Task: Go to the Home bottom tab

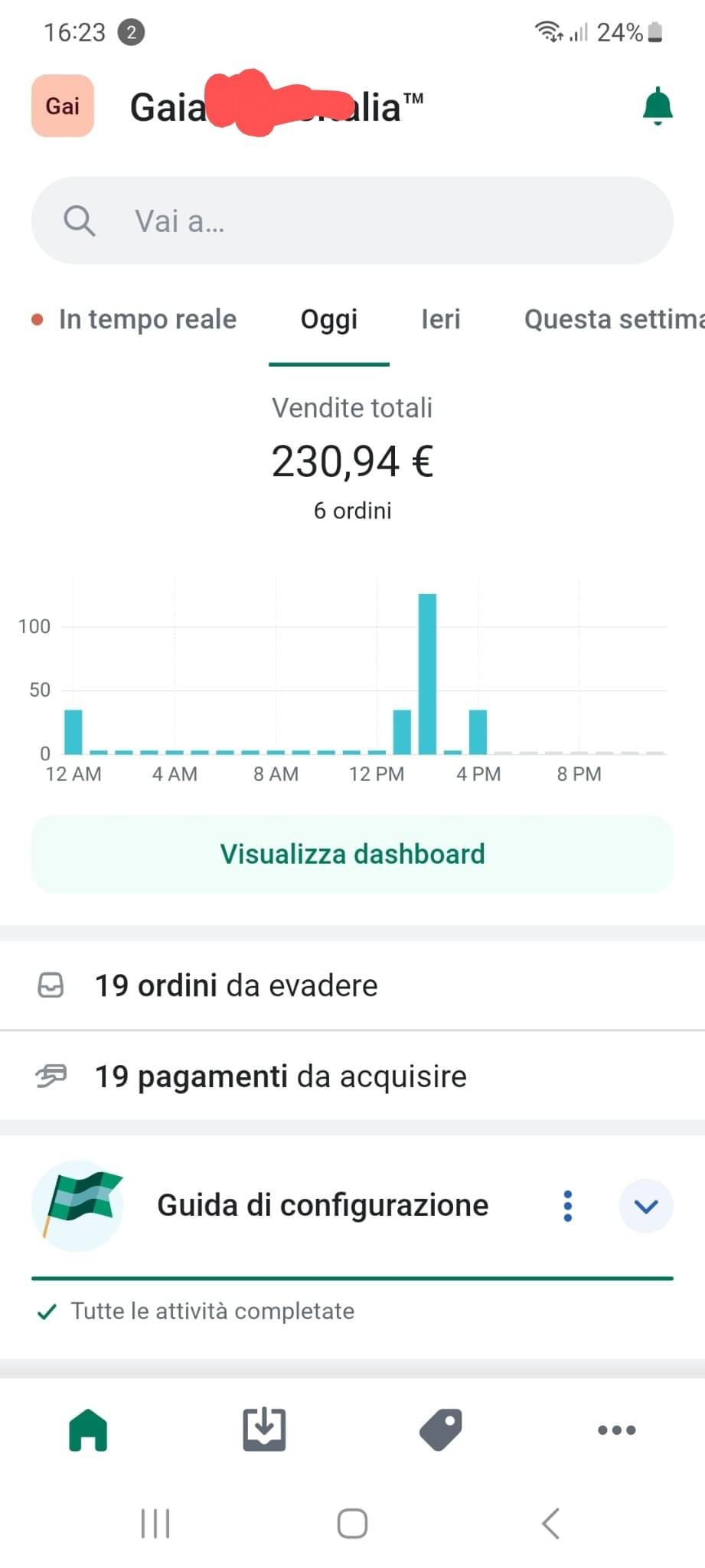Action: [x=88, y=1429]
